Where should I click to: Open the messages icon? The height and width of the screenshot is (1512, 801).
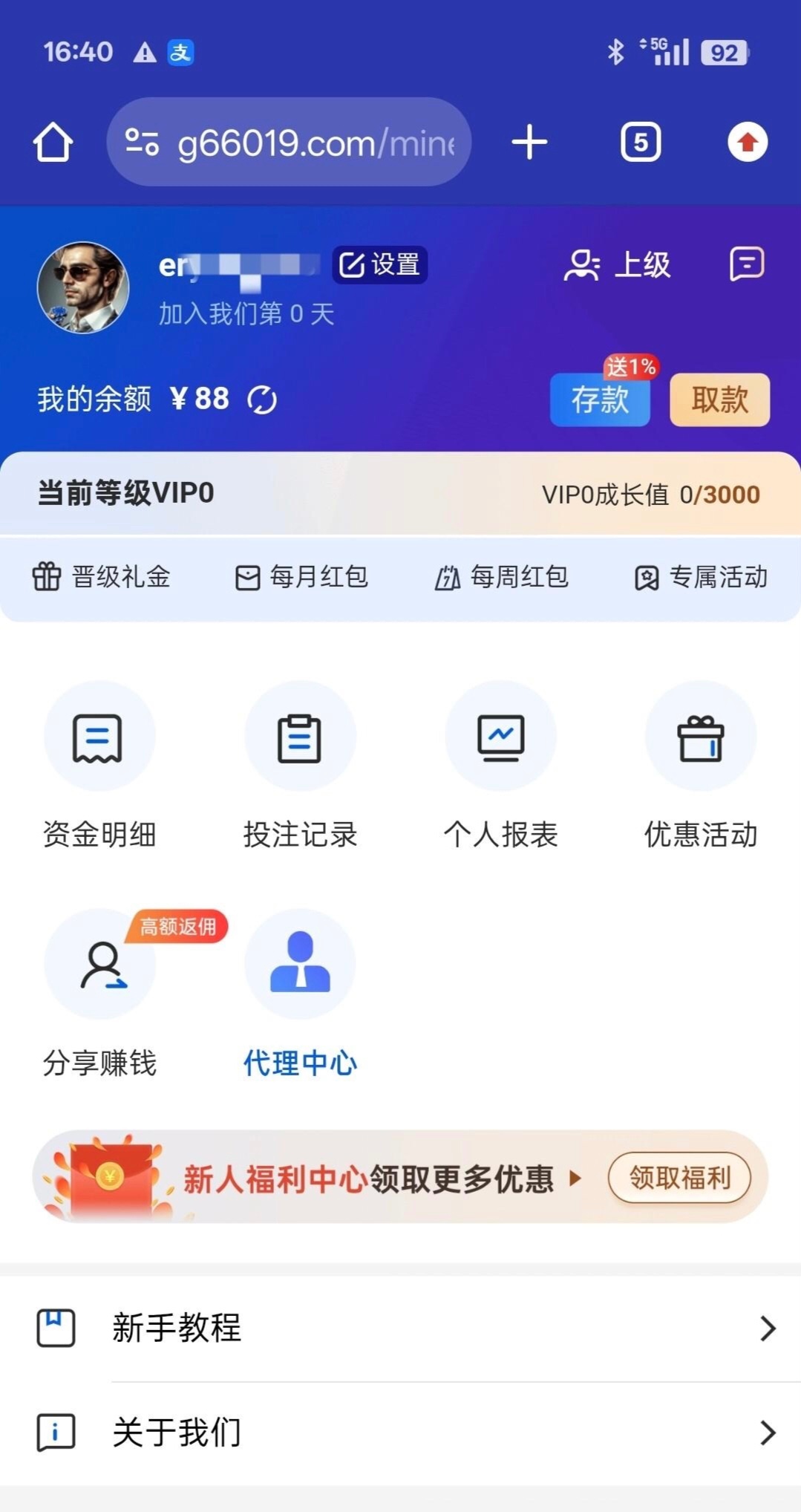coord(746,264)
